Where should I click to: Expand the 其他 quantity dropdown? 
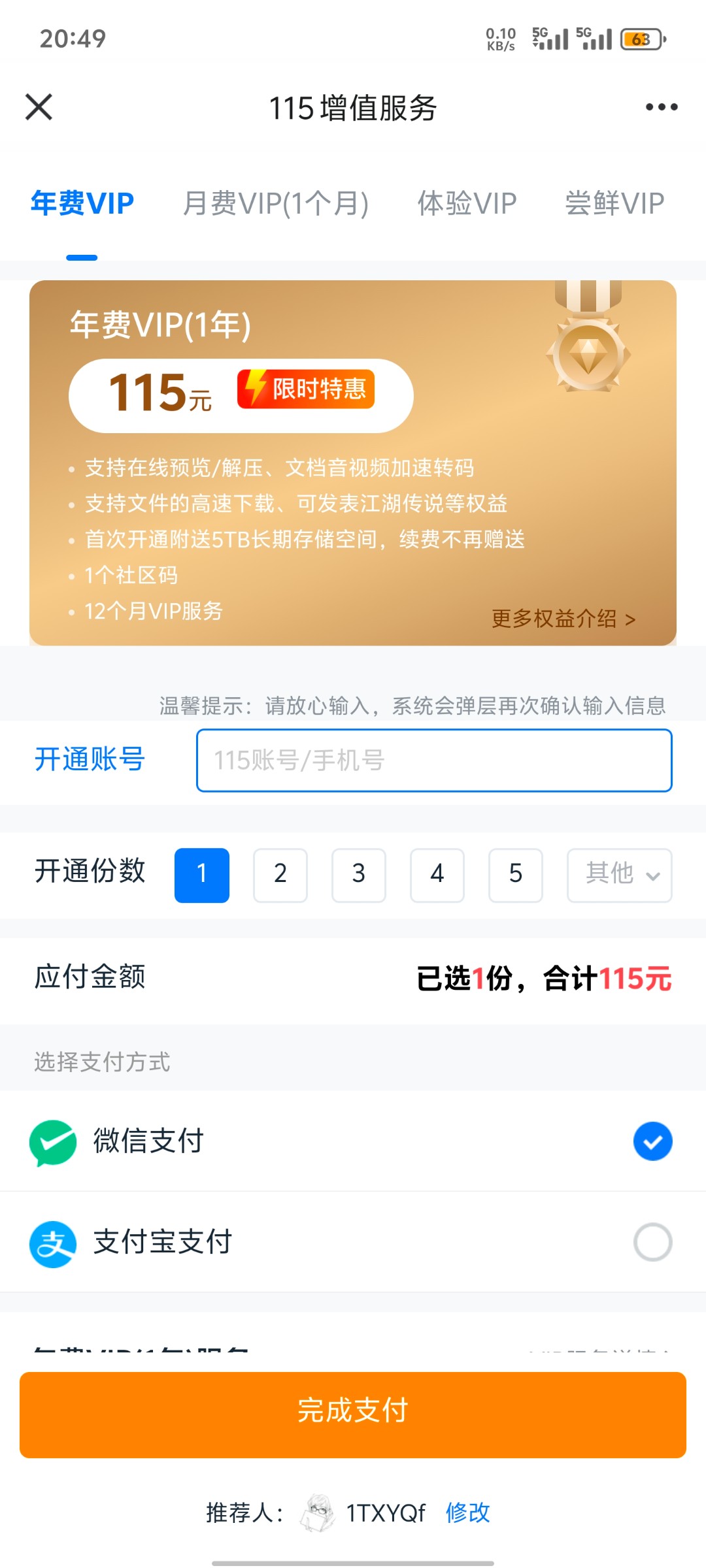tap(619, 875)
